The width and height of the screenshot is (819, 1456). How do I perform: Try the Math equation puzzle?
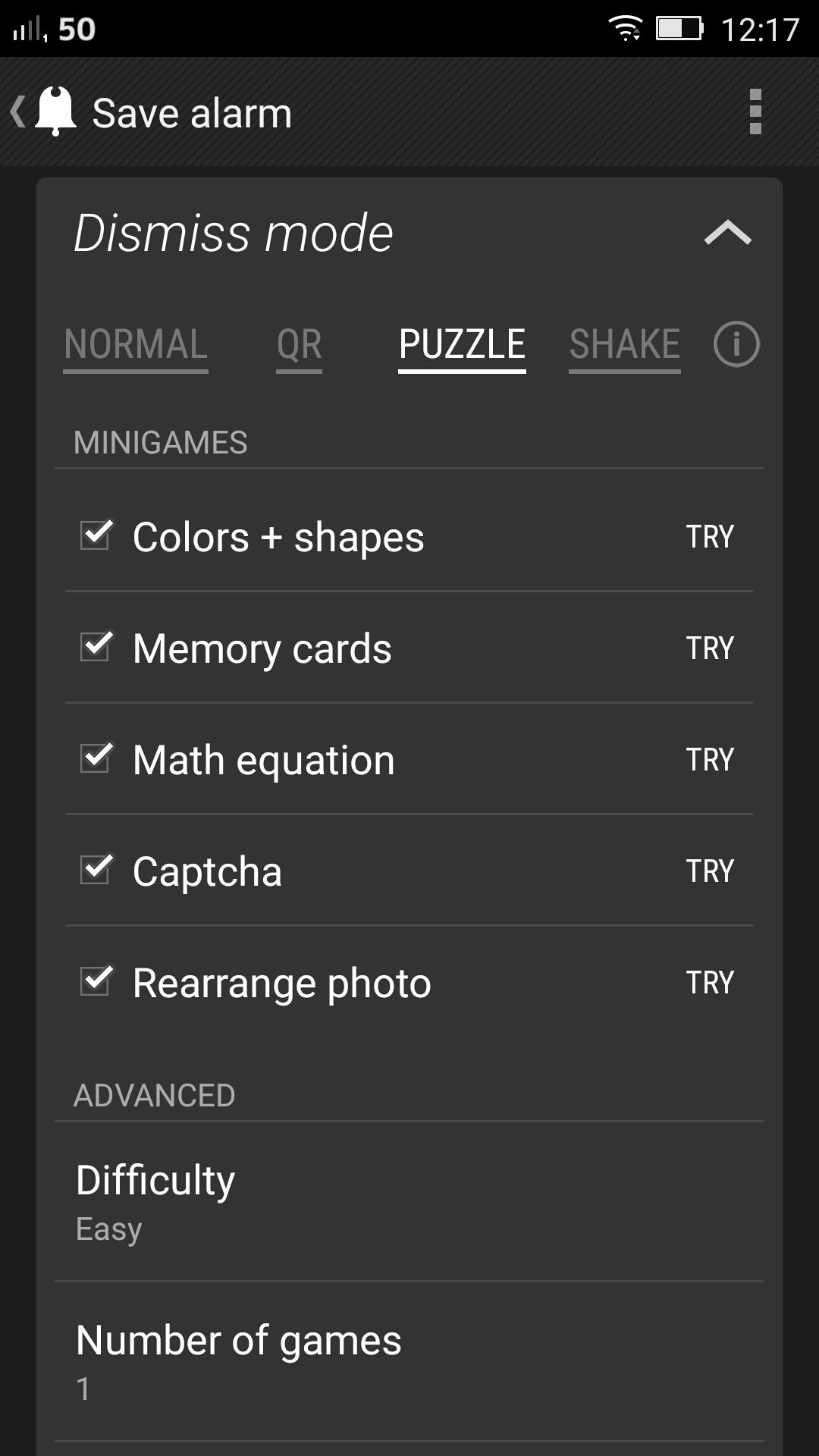[710, 760]
